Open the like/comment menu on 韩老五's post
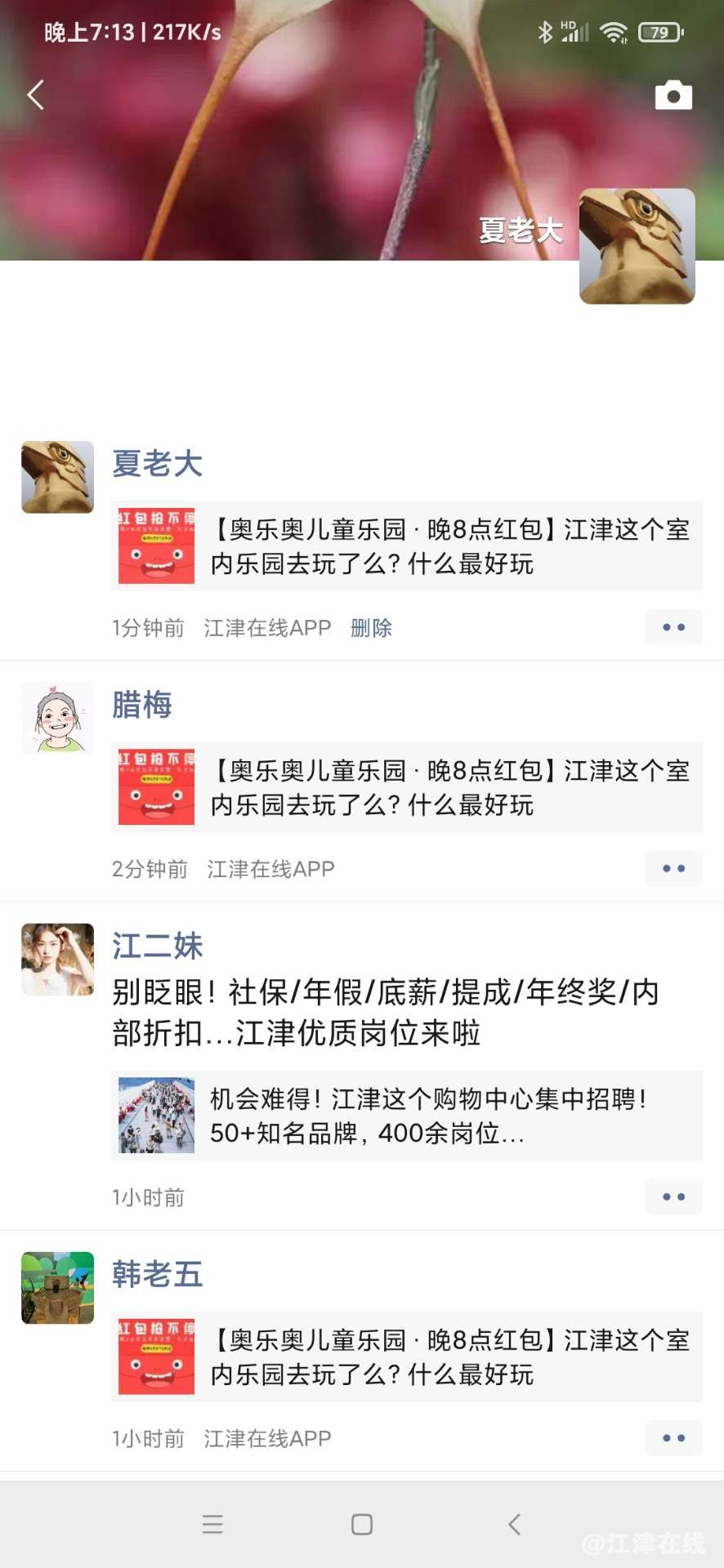Image resolution: width=724 pixels, height=1568 pixels. (673, 1438)
